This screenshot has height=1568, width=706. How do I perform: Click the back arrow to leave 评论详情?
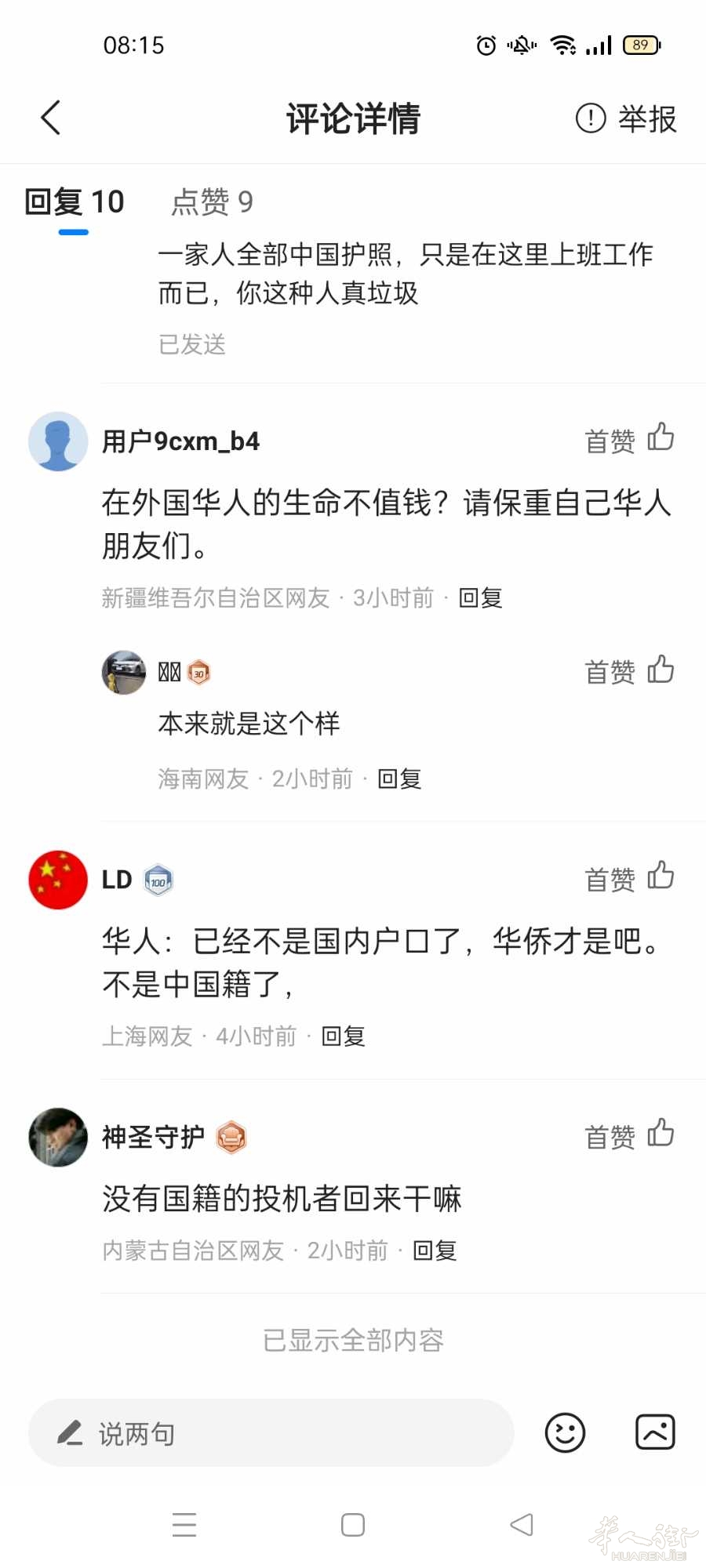tap(50, 118)
